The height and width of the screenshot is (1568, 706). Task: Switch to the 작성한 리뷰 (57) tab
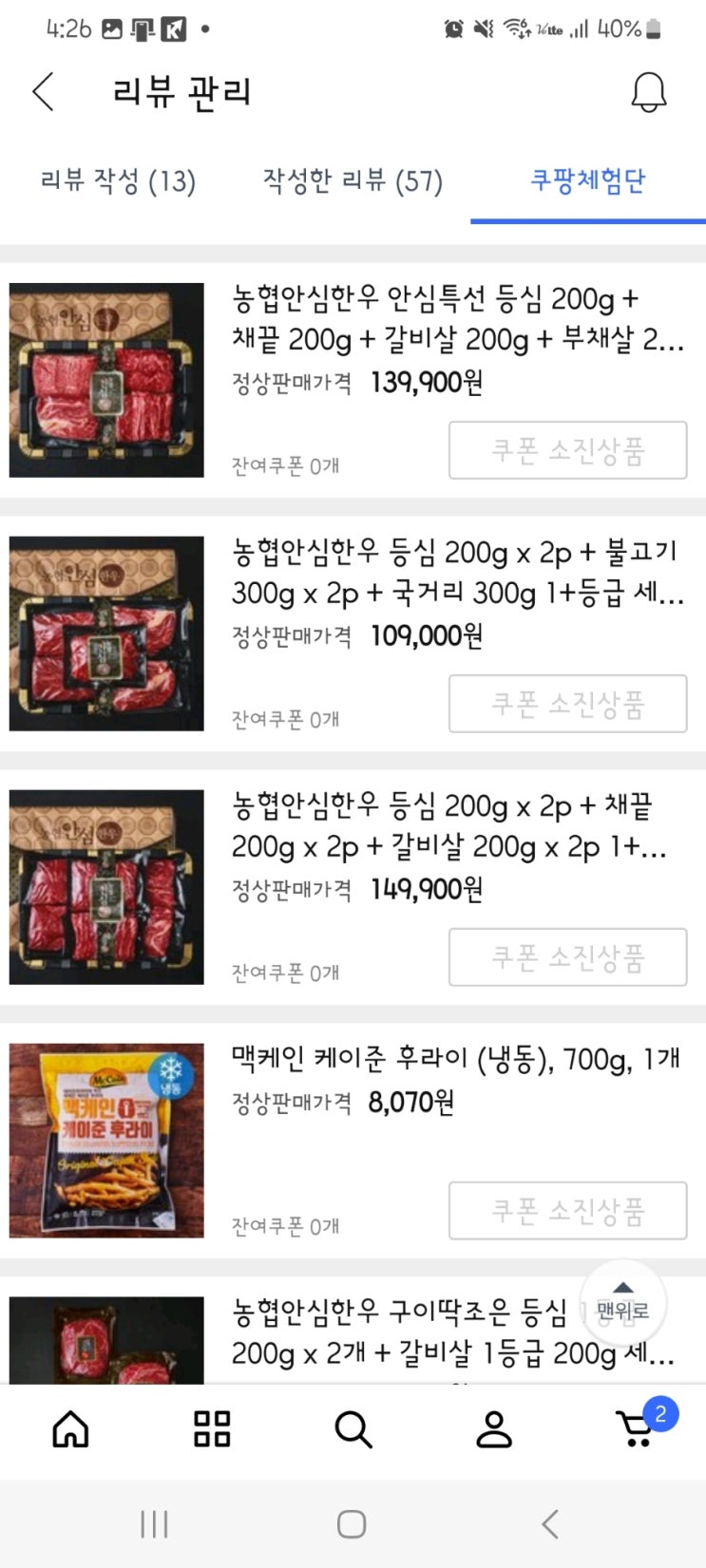click(353, 180)
